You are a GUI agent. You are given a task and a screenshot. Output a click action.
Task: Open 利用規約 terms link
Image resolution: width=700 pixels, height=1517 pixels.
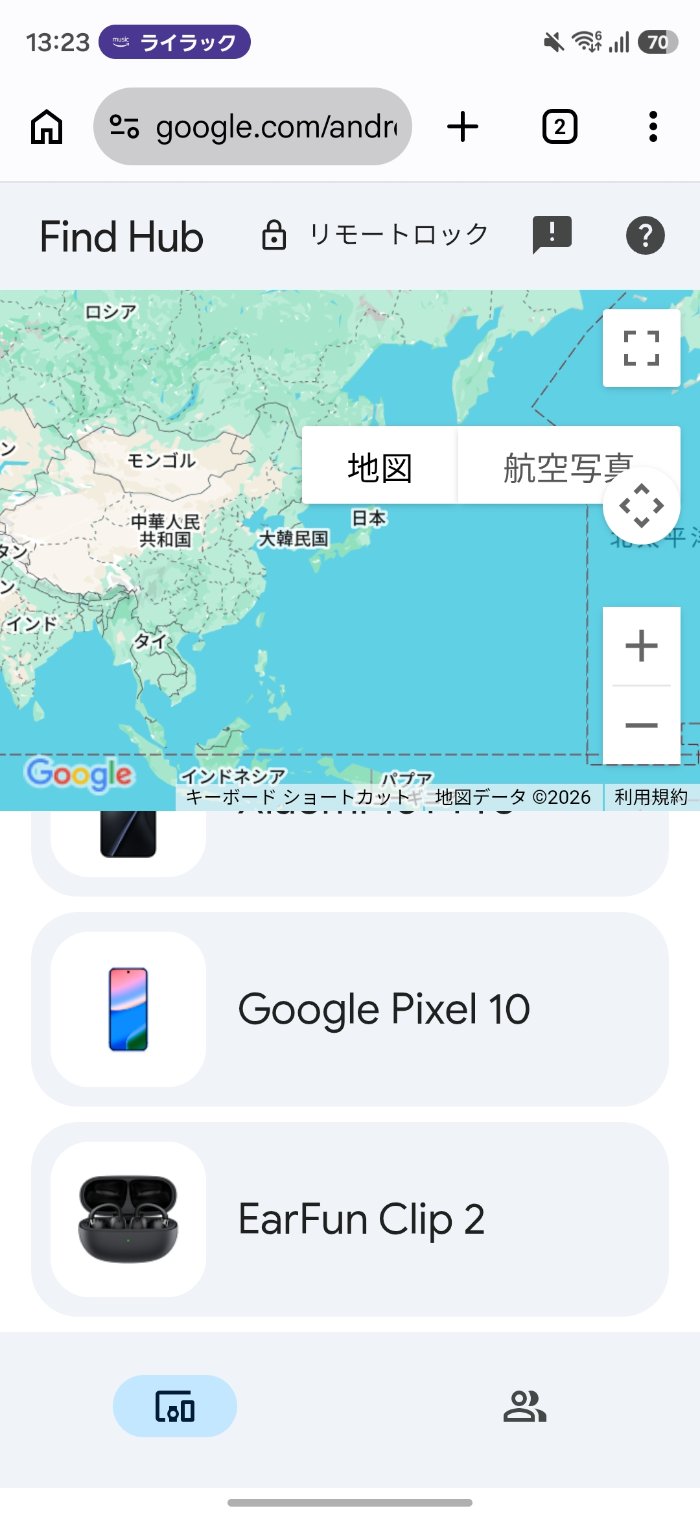click(650, 798)
